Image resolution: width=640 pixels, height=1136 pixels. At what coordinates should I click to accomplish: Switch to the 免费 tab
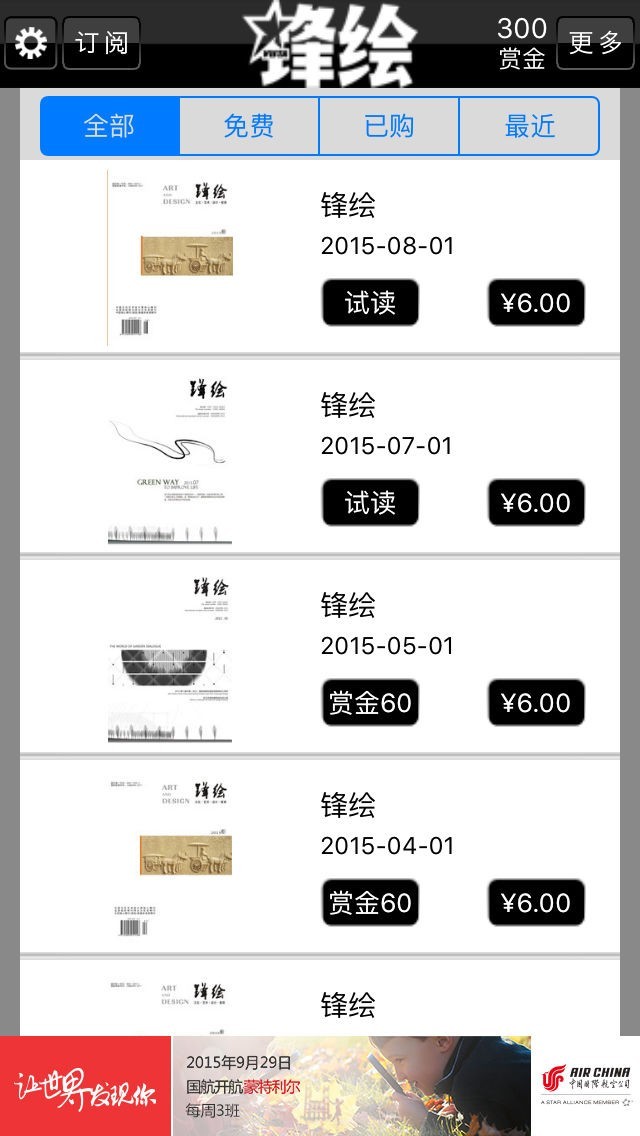[x=249, y=126]
